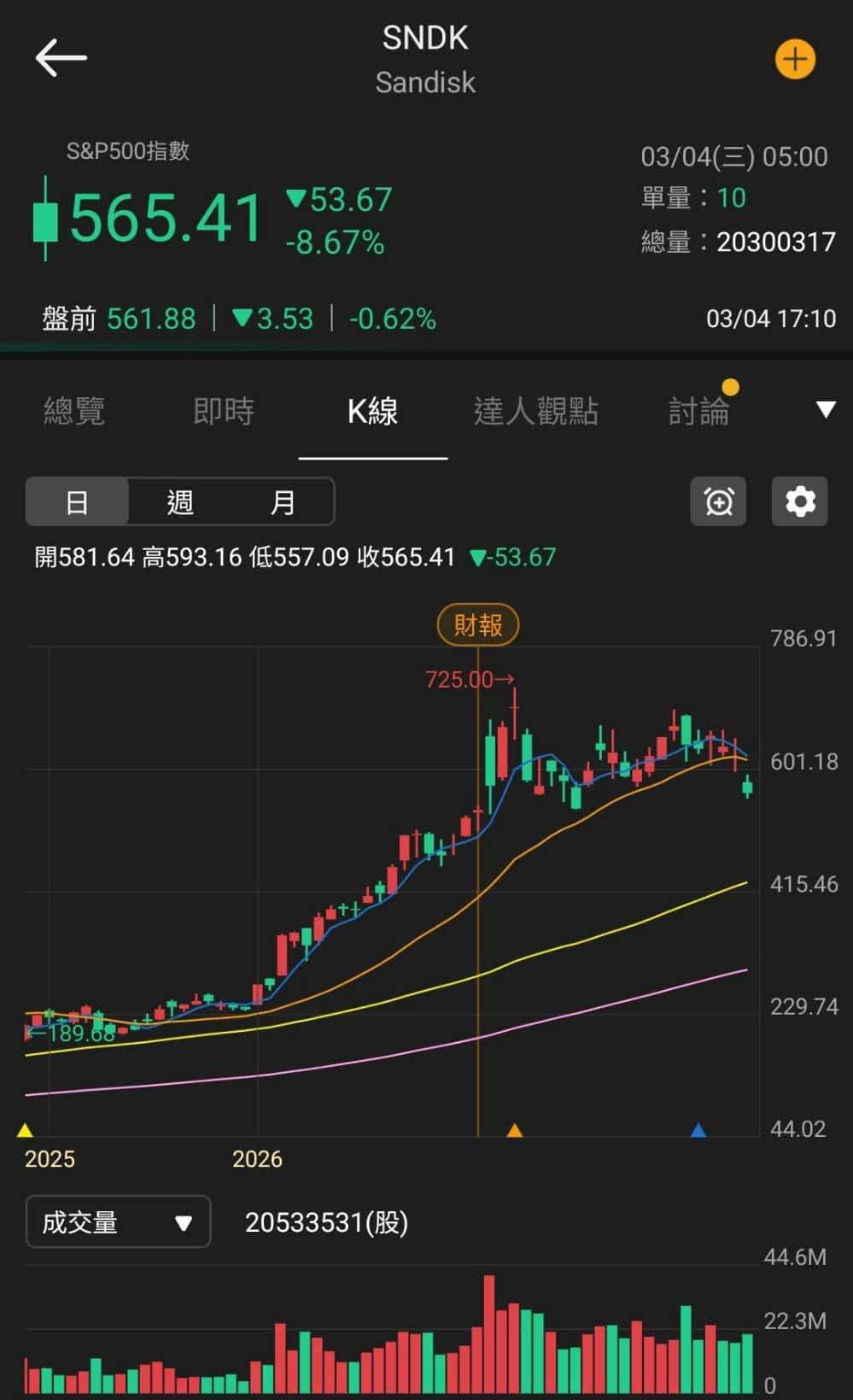Screen dimensions: 853x1400
Task: Open the 成交量 indicator dropdown
Action: pos(117,1221)
